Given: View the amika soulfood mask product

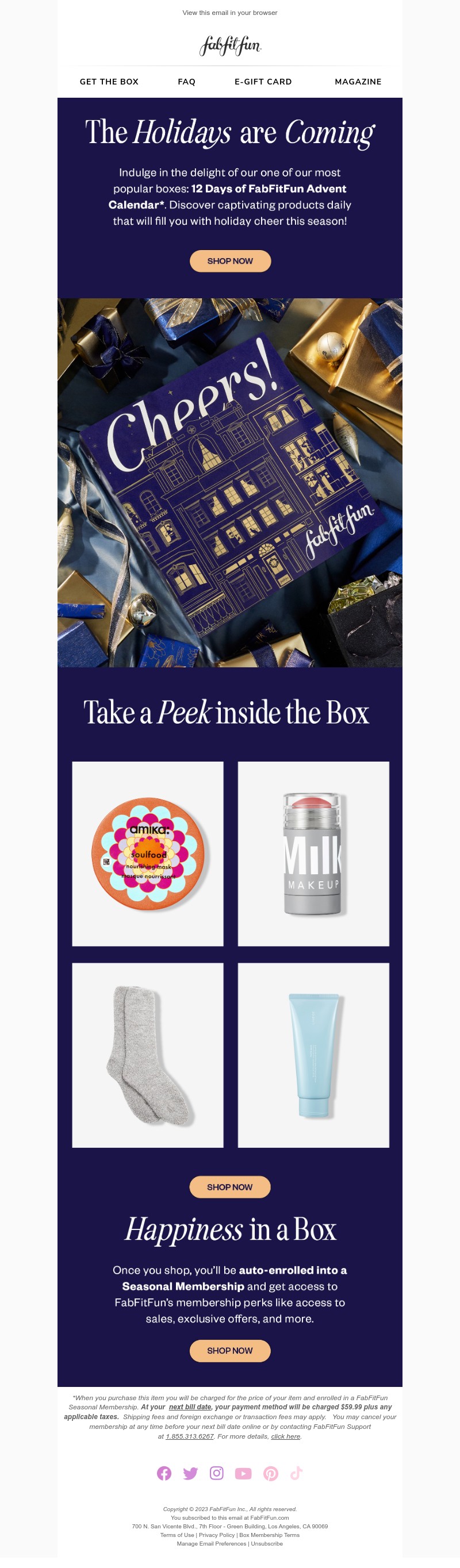Looking at the screenshot, I should tap(147, 854).
